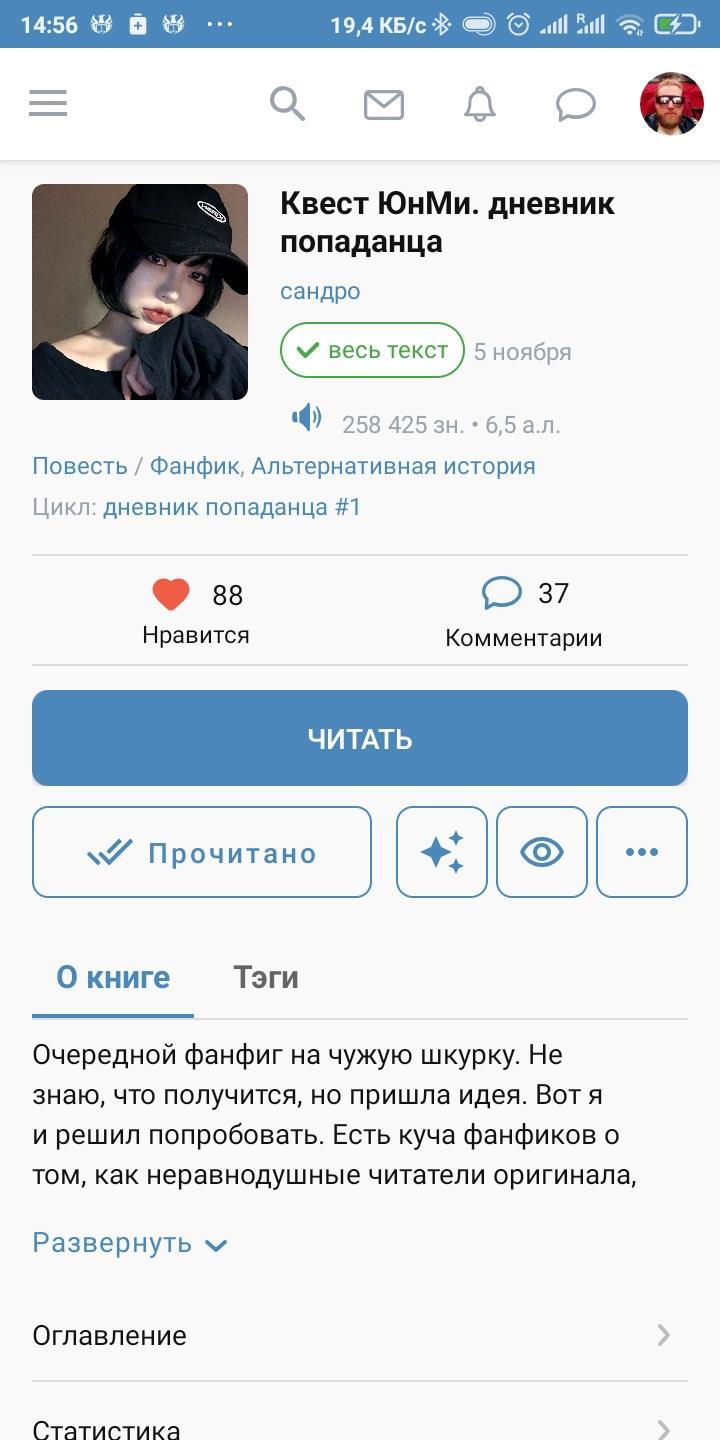The width and height of the screenshot is (720, 1440).
Task: Switch to the Тэги tab
Action: coord(266,977)
